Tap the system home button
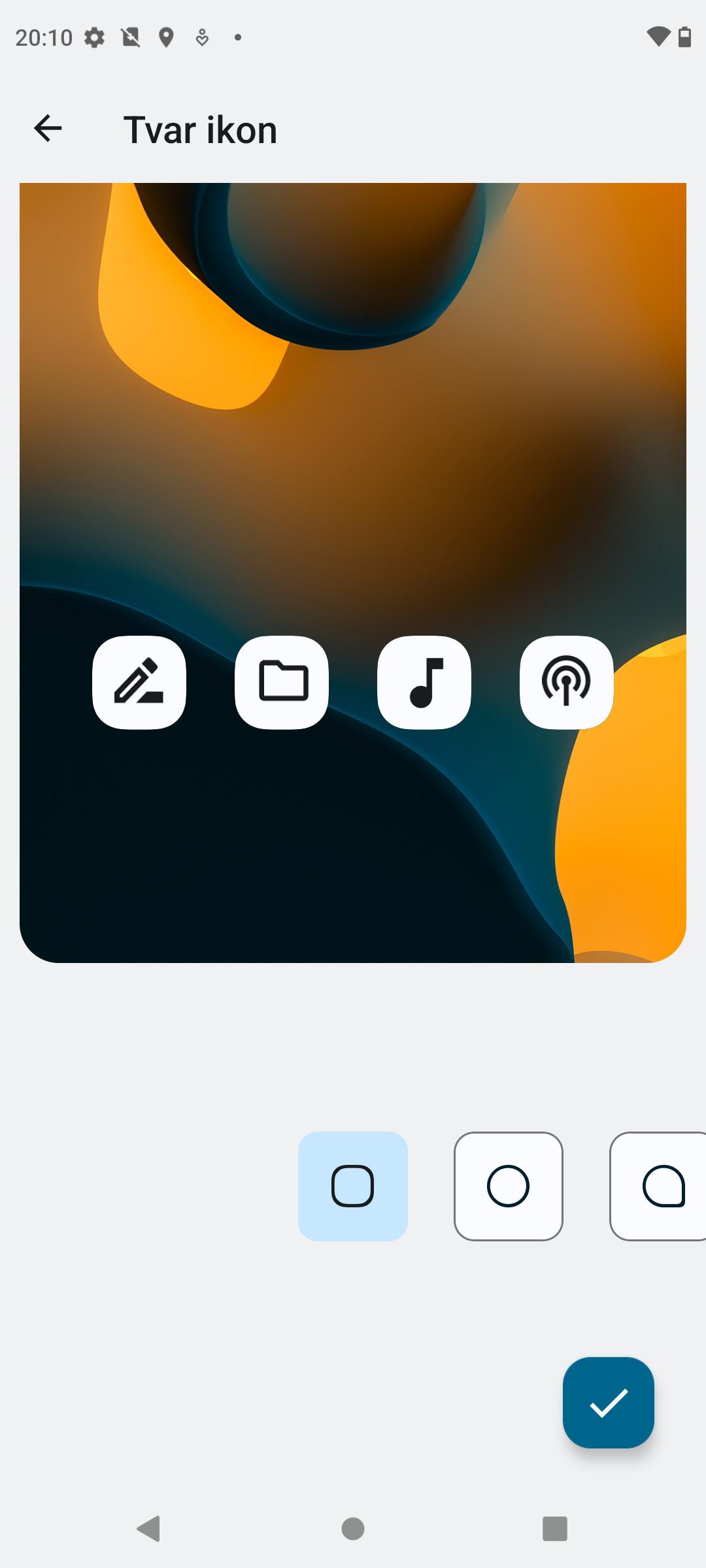The image size is (706, 1568). tap(353, 1529)
